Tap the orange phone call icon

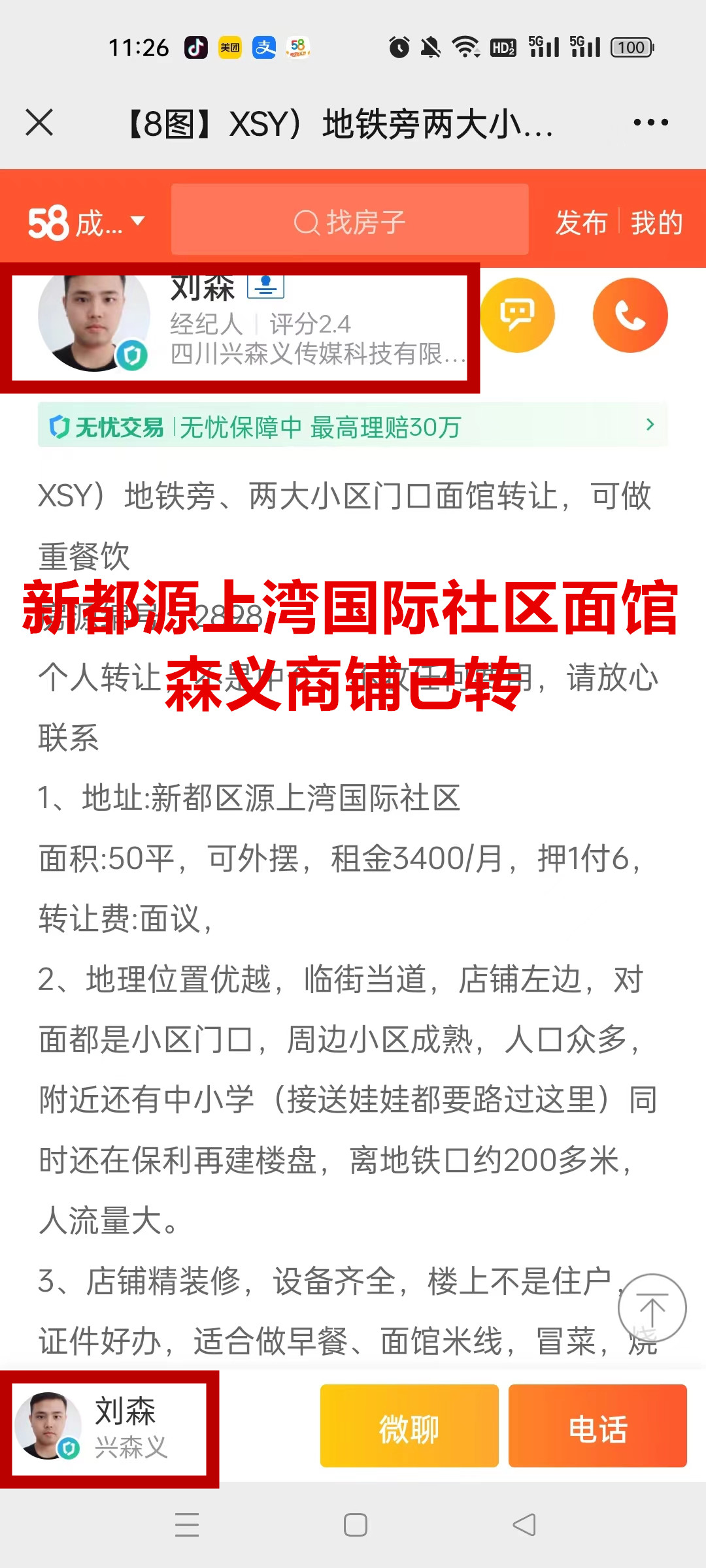[630, 316]
